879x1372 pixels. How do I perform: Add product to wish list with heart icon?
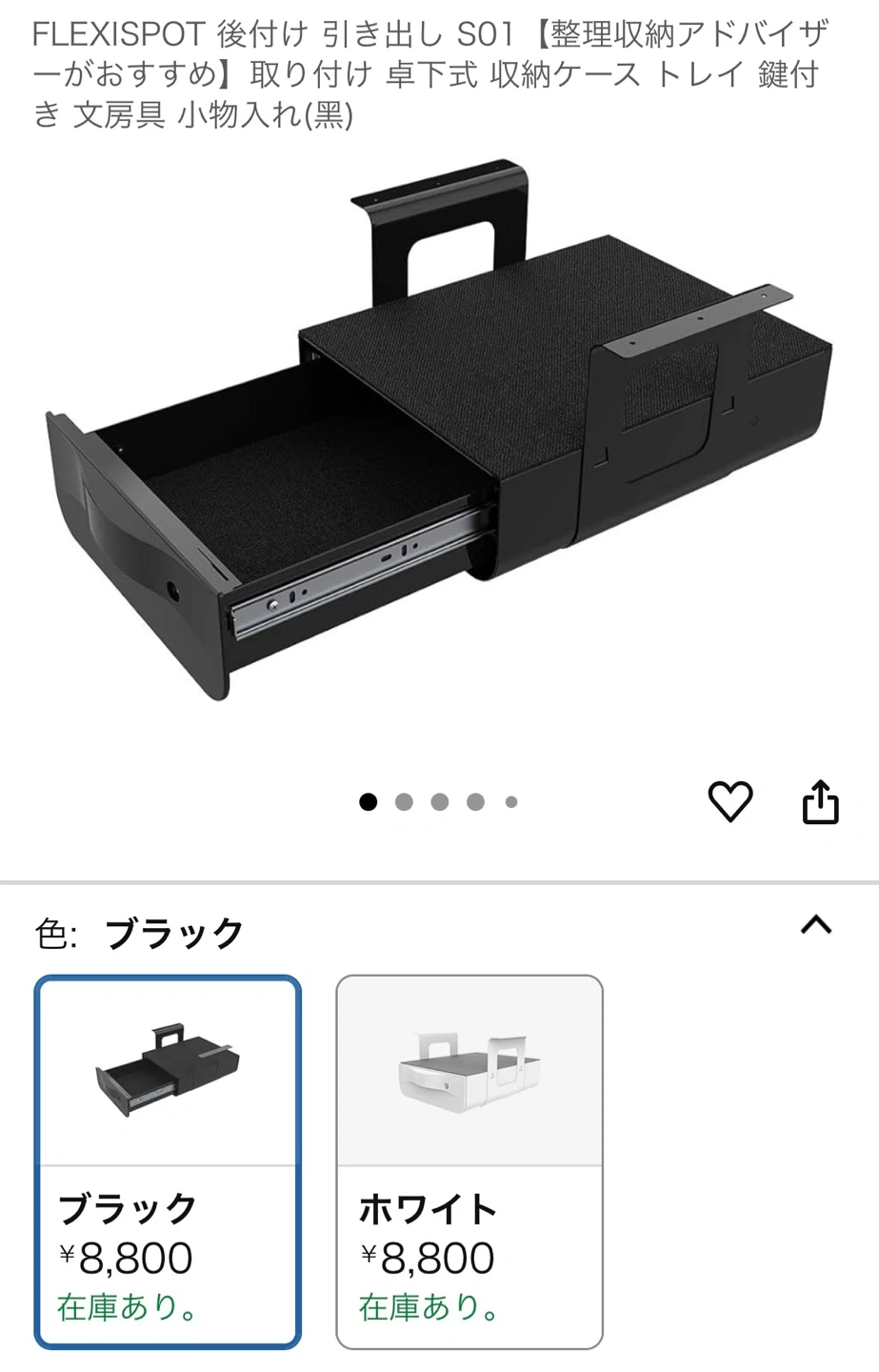click(730, 801)
